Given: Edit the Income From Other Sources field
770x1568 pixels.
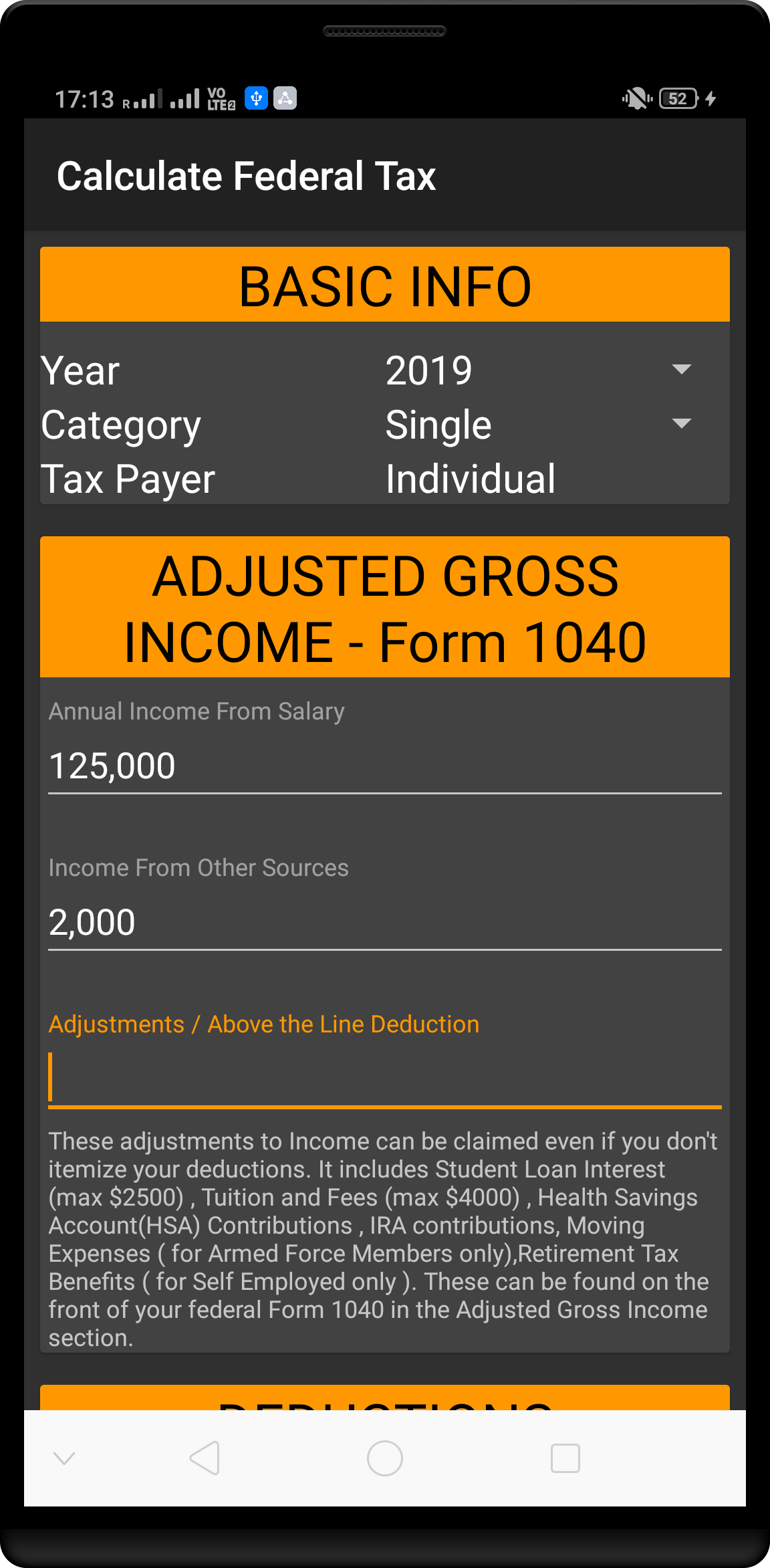Looking at the screenshot, I should coord(385,922).
